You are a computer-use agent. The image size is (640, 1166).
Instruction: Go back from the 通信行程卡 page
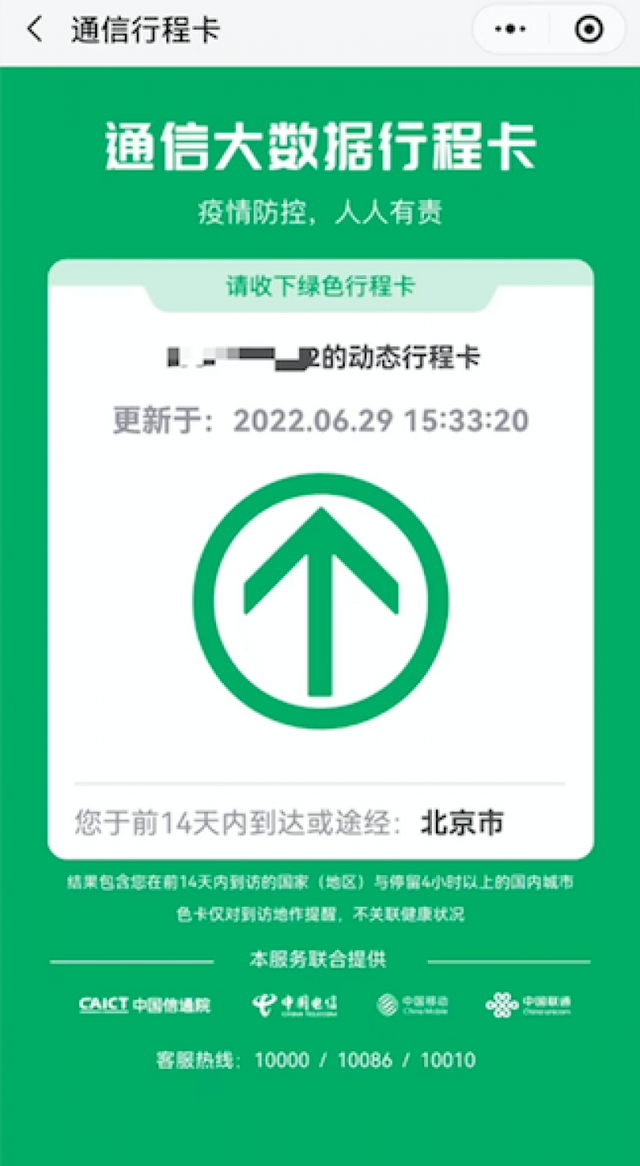(35, 30)
